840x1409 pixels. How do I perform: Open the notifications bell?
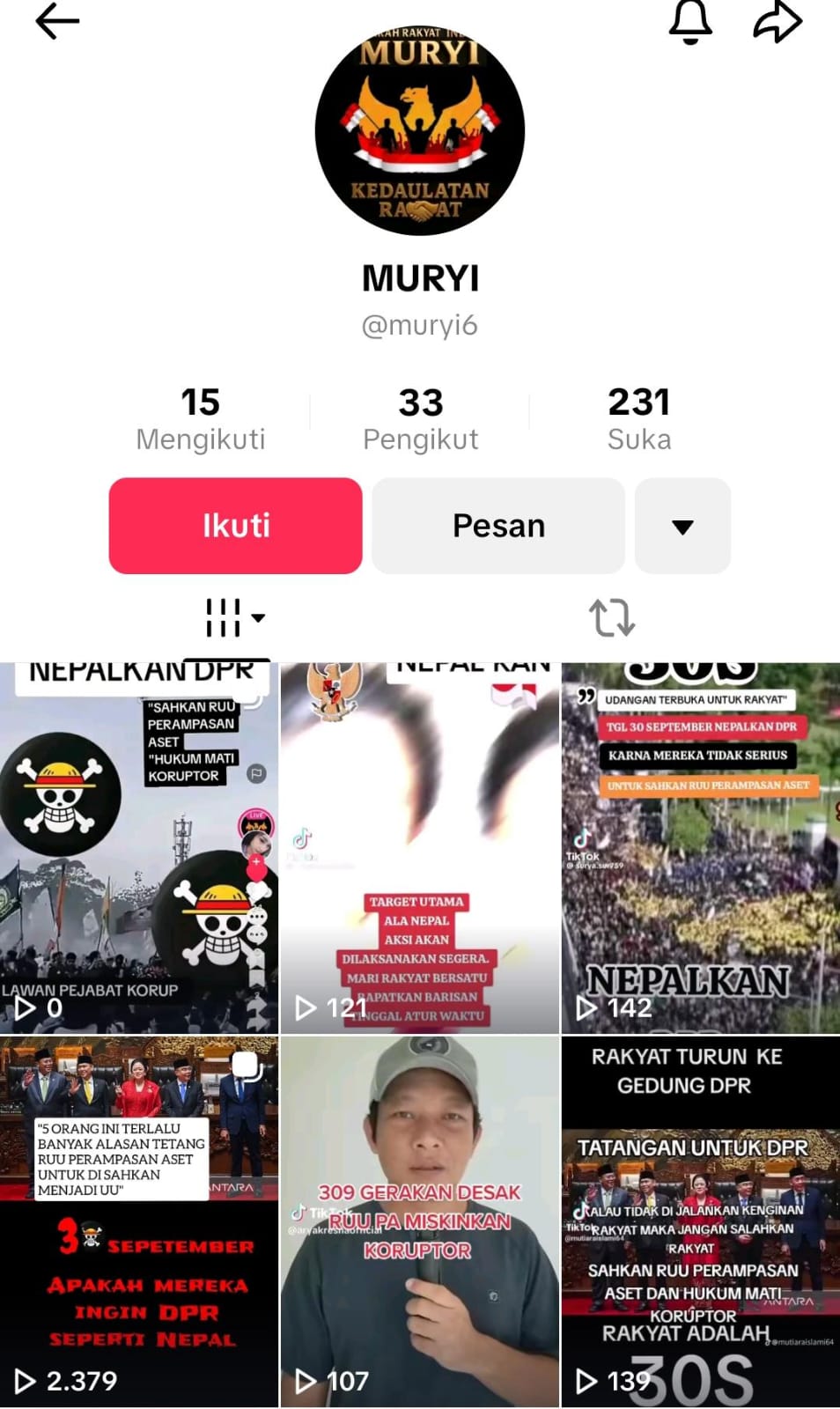690,21
